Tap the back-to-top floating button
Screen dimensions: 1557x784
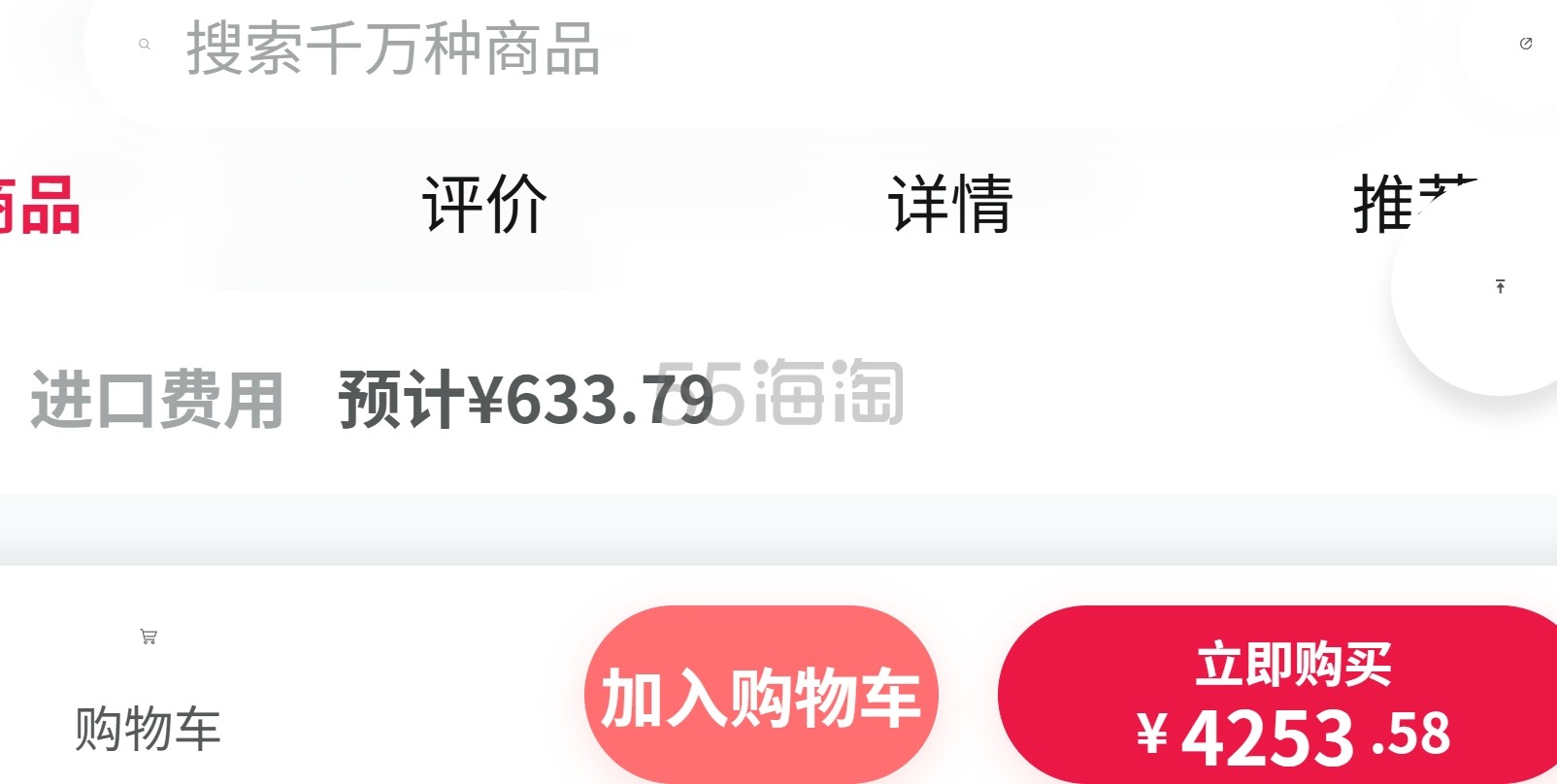(1500, 287)
